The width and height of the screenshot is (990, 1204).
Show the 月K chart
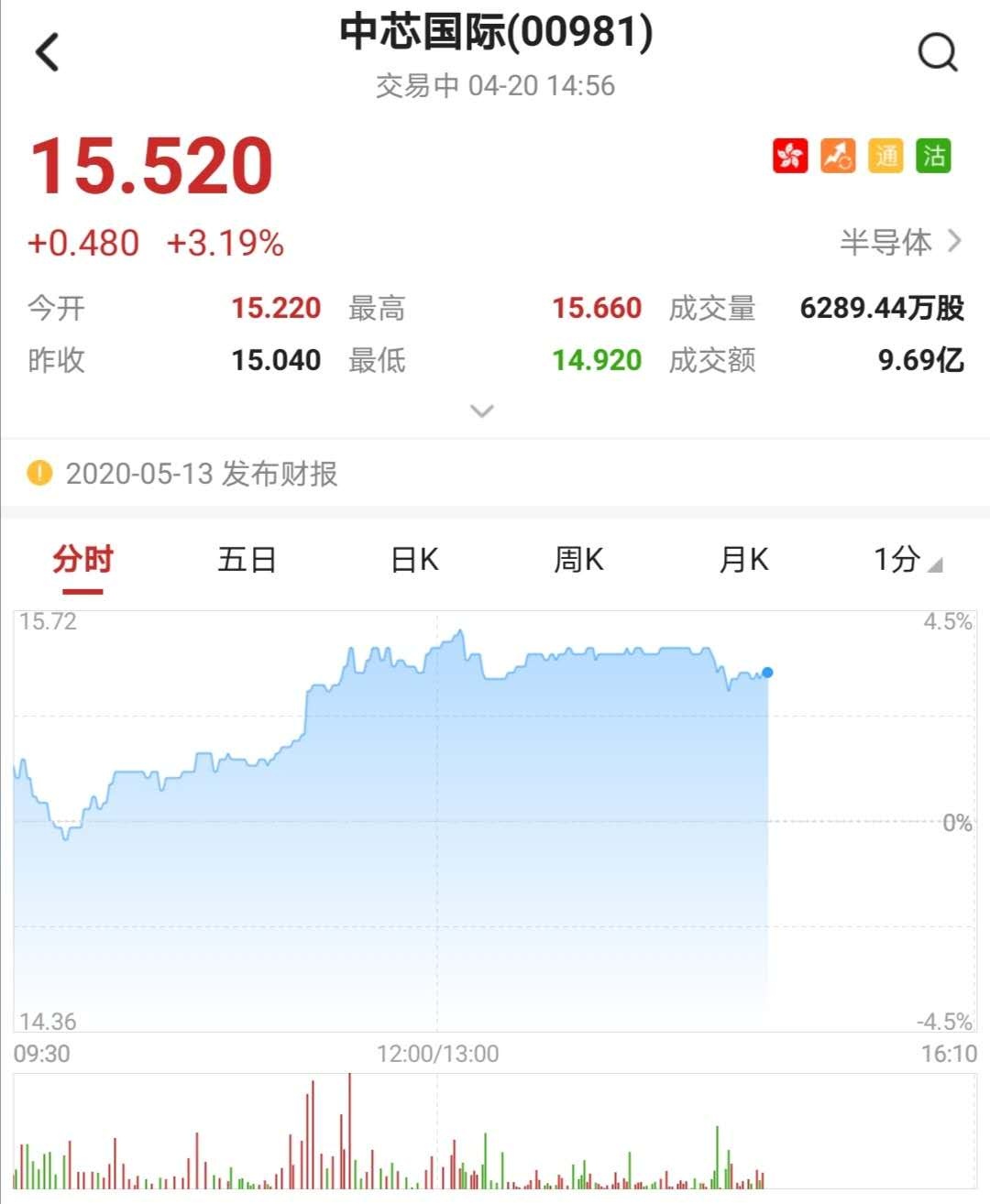[743, 559]
